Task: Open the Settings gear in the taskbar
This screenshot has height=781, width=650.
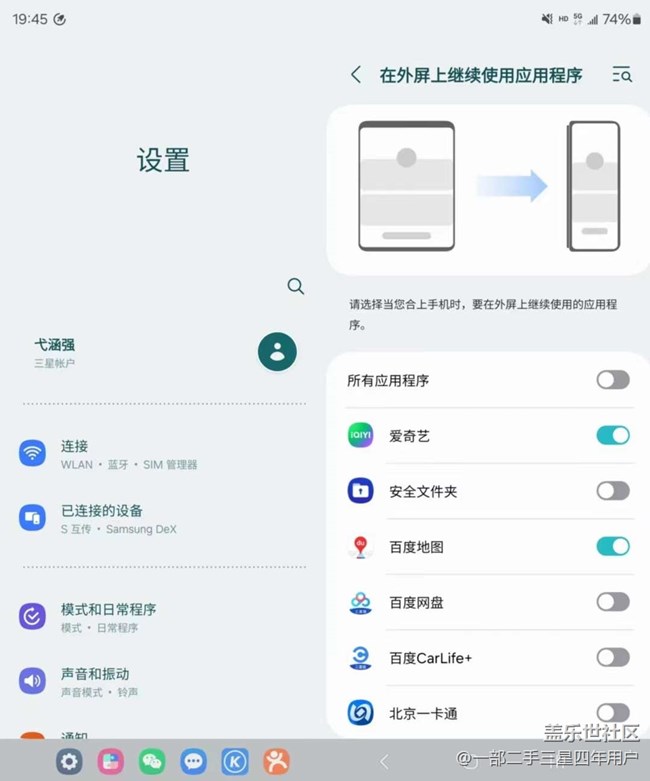Action: [x=69, y=761]
